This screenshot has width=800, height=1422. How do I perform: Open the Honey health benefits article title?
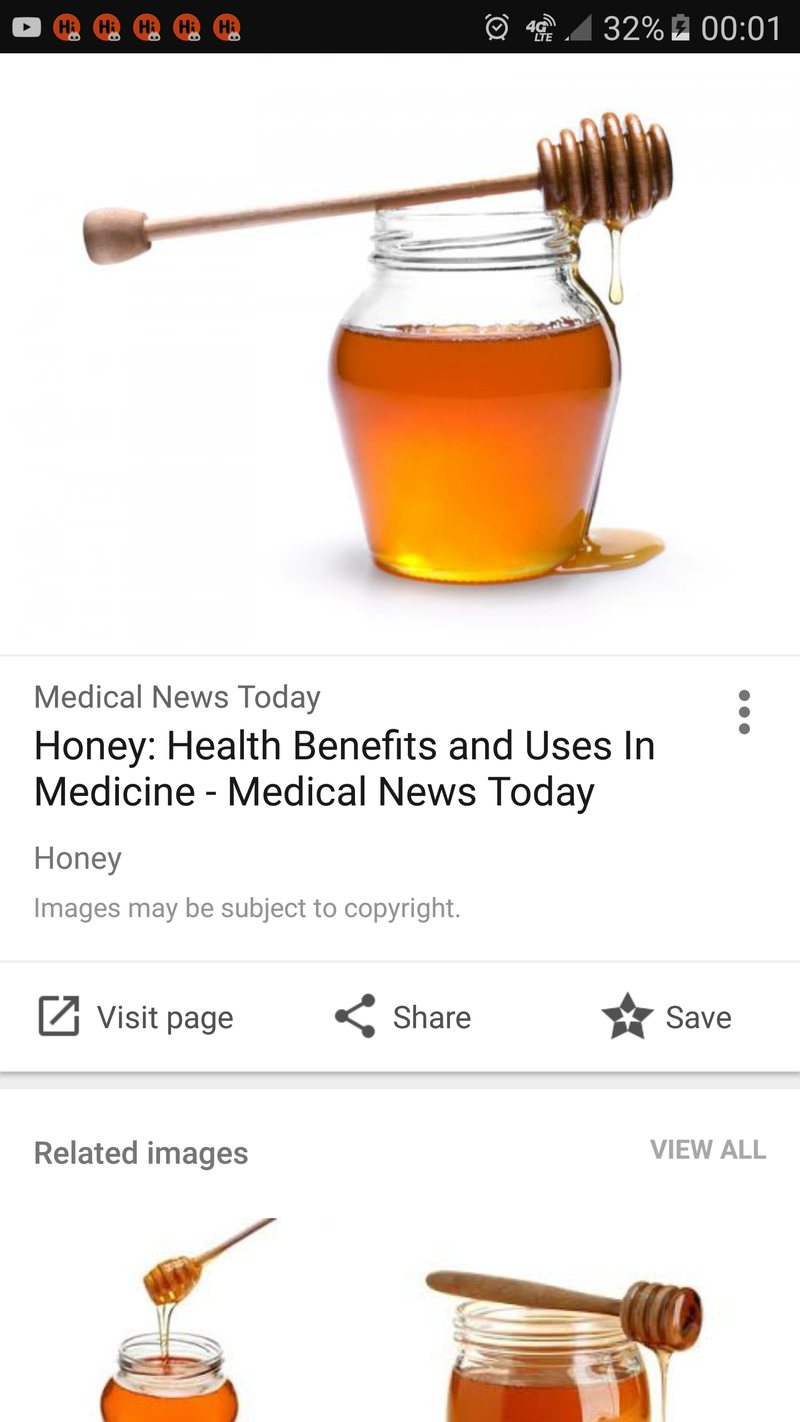pyautogui.click(x=344, y=768)
